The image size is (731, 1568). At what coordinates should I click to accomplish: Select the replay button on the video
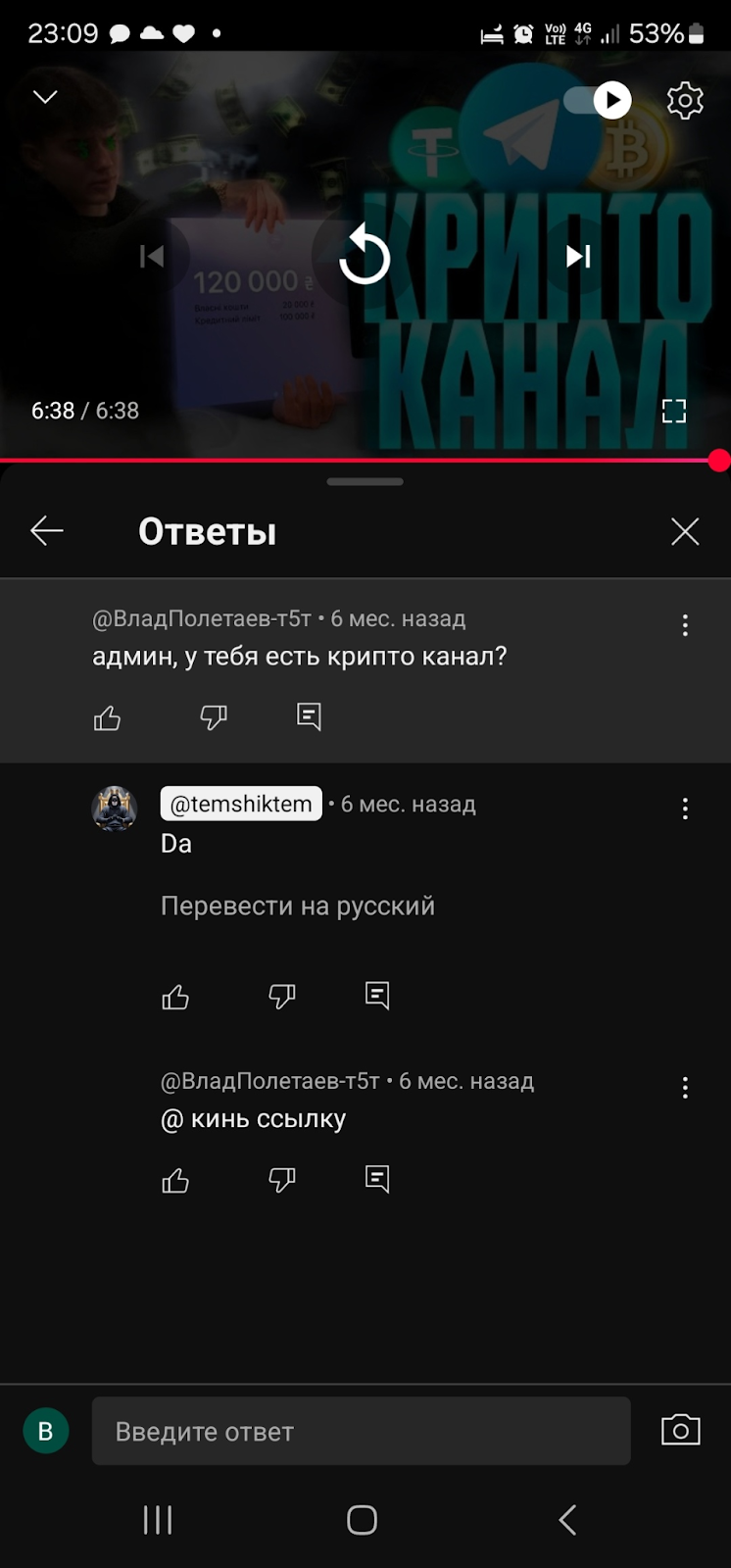click(x=365, y=257)
